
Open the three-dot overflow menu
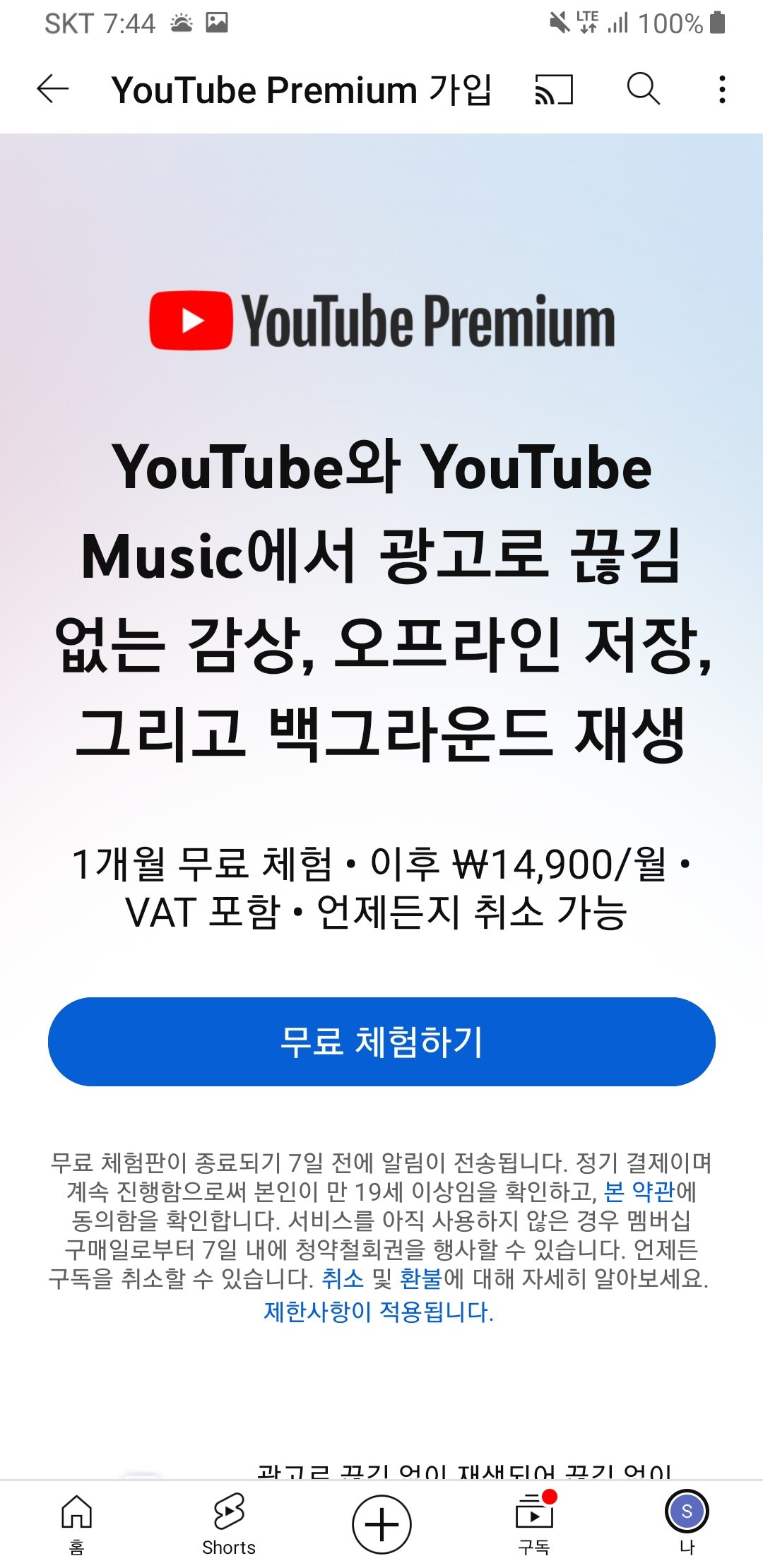[721, 90]
